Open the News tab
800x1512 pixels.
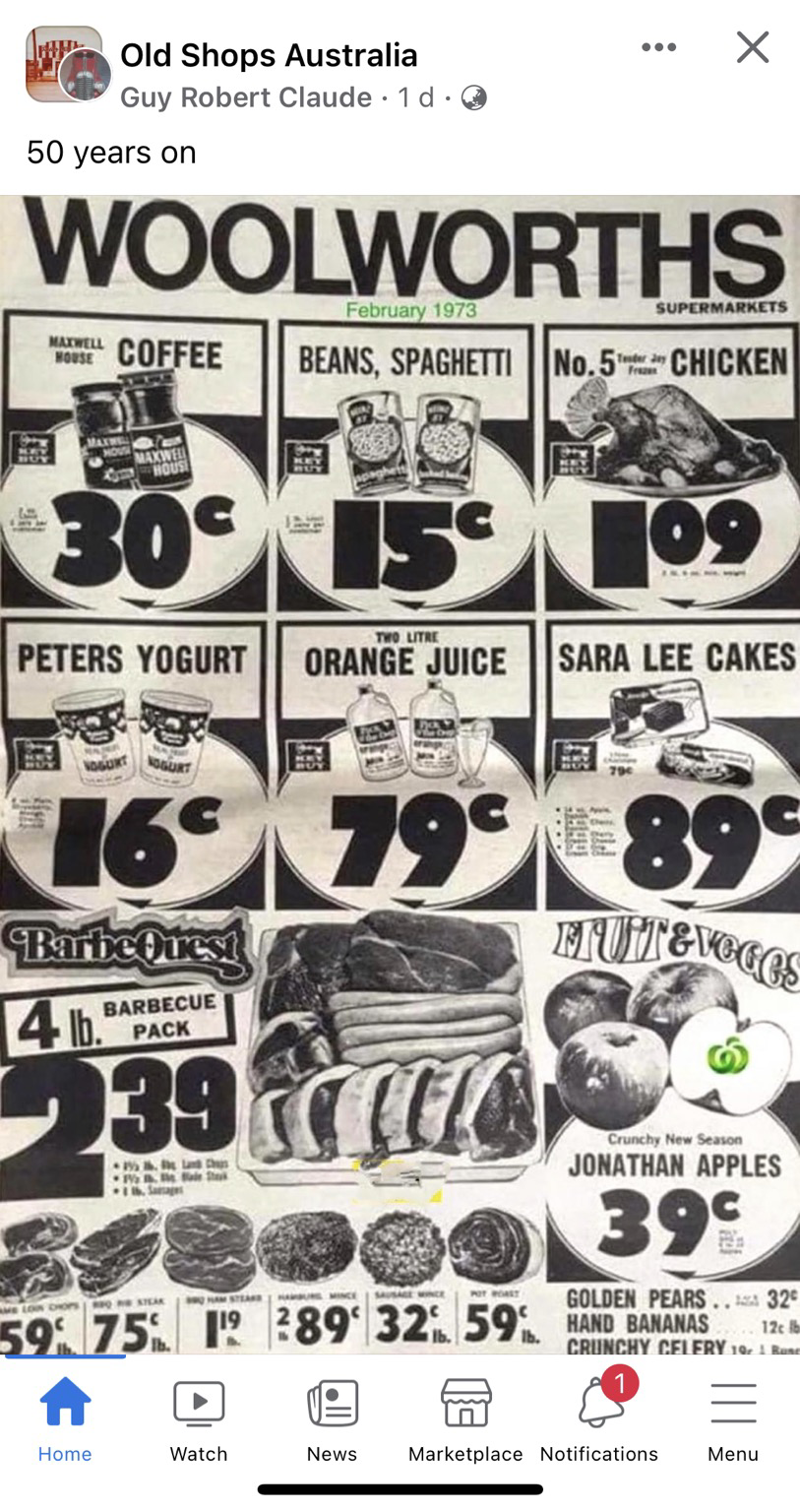click(x=332, y=1419)
